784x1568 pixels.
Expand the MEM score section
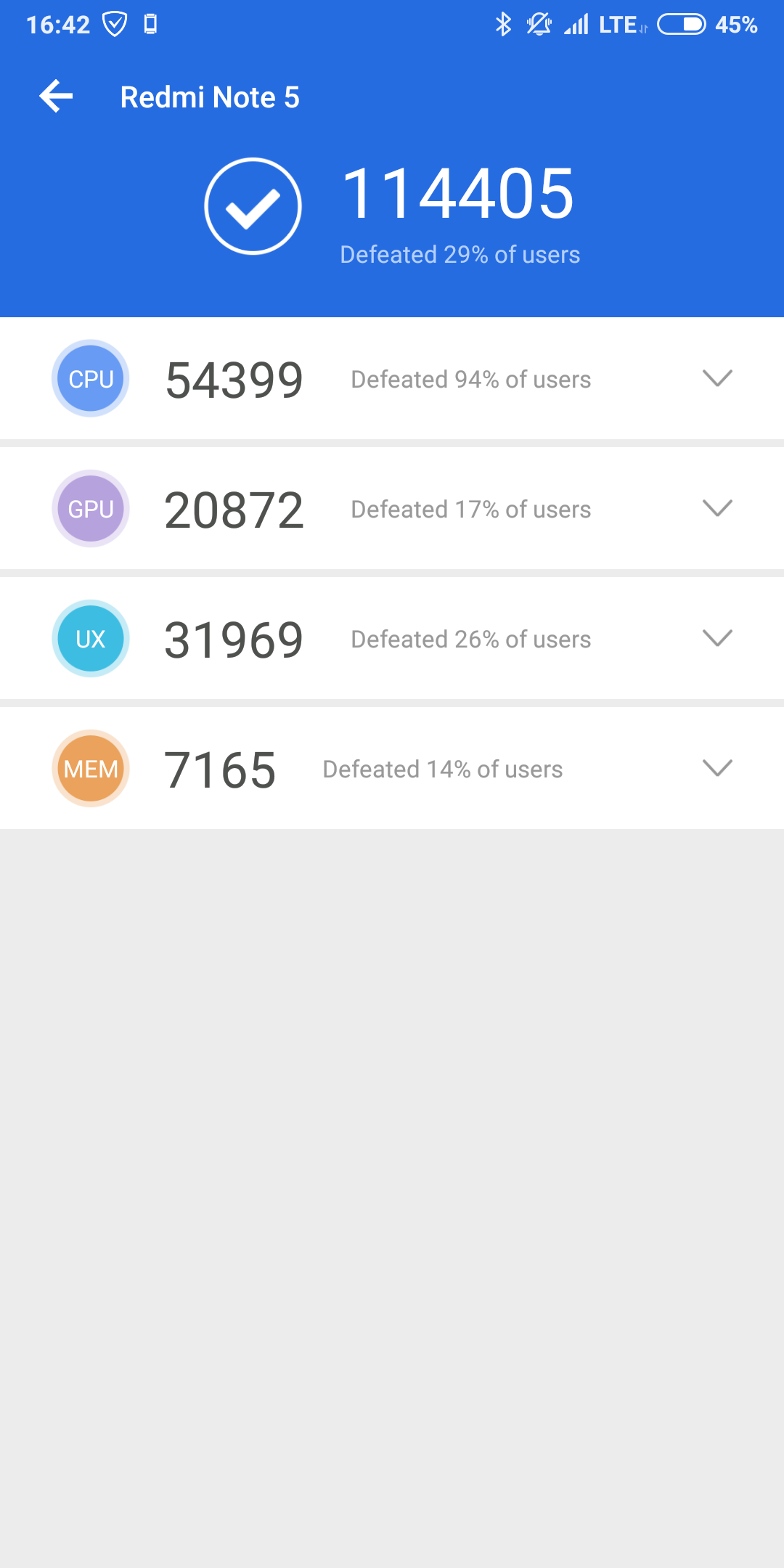point(717,768)
